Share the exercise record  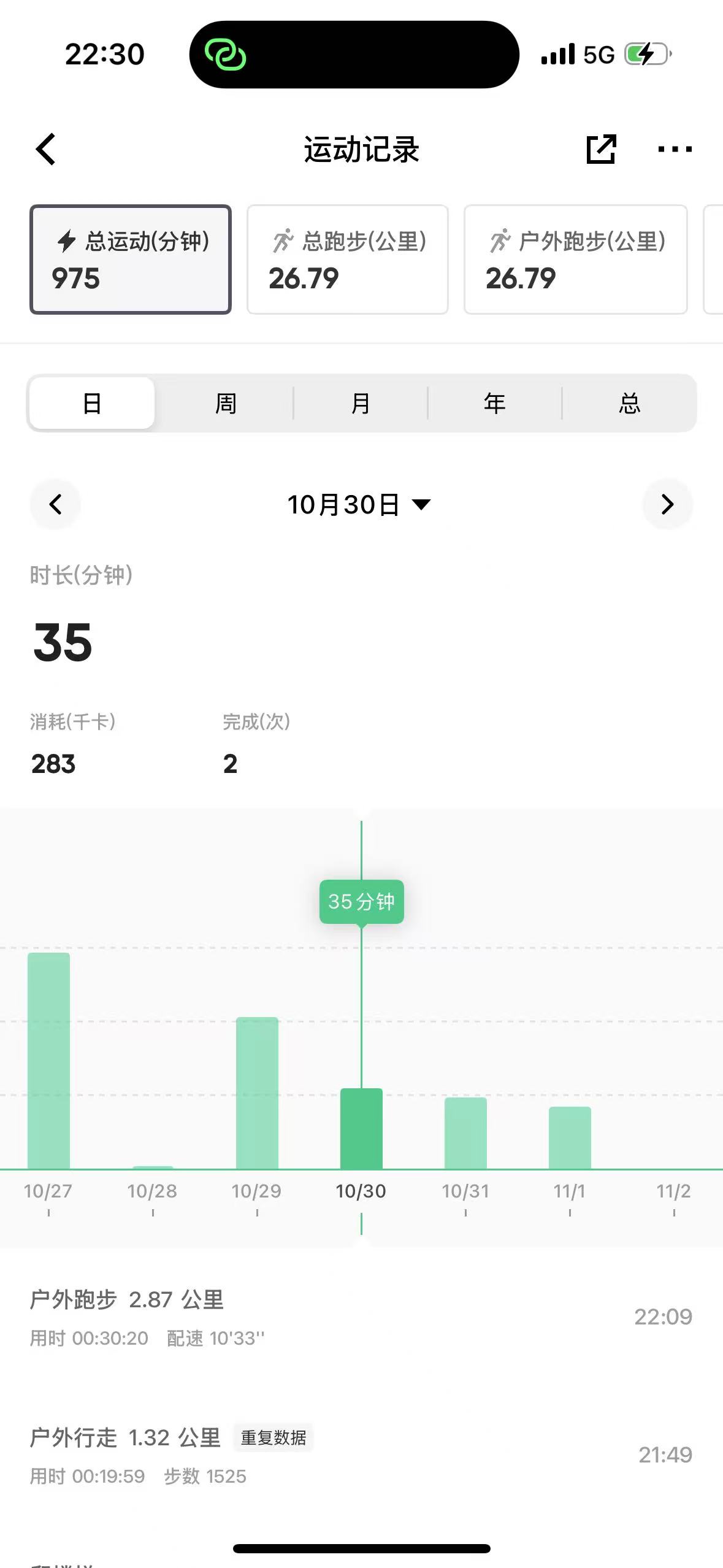tap(600, 149)
